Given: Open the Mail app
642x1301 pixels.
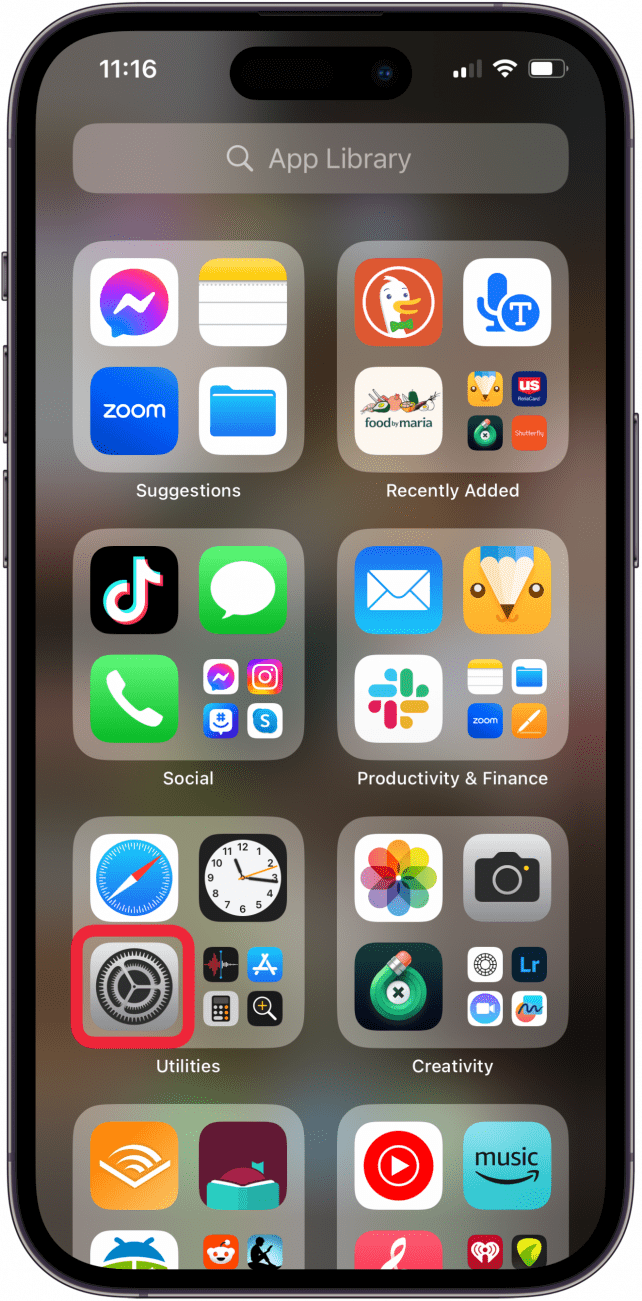Looking at the screenshot, I should click(x=398, y=590).
